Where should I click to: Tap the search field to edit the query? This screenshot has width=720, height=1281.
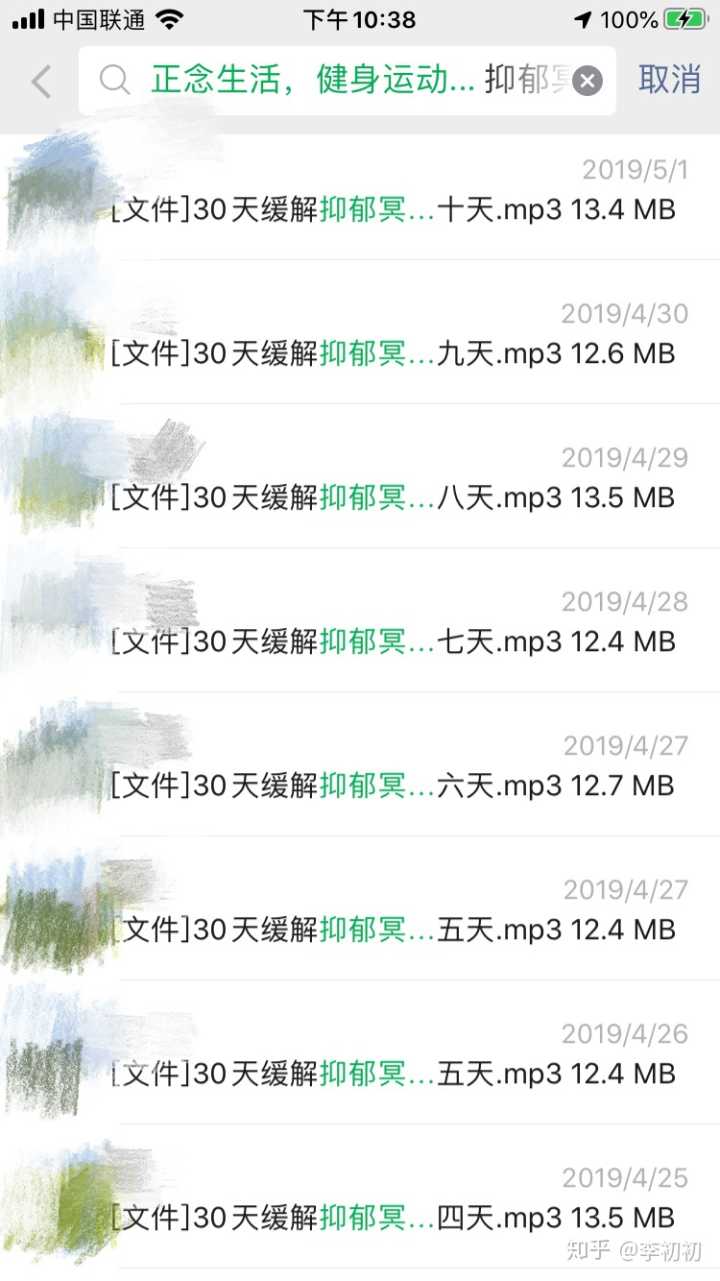[x=330, y=81]
